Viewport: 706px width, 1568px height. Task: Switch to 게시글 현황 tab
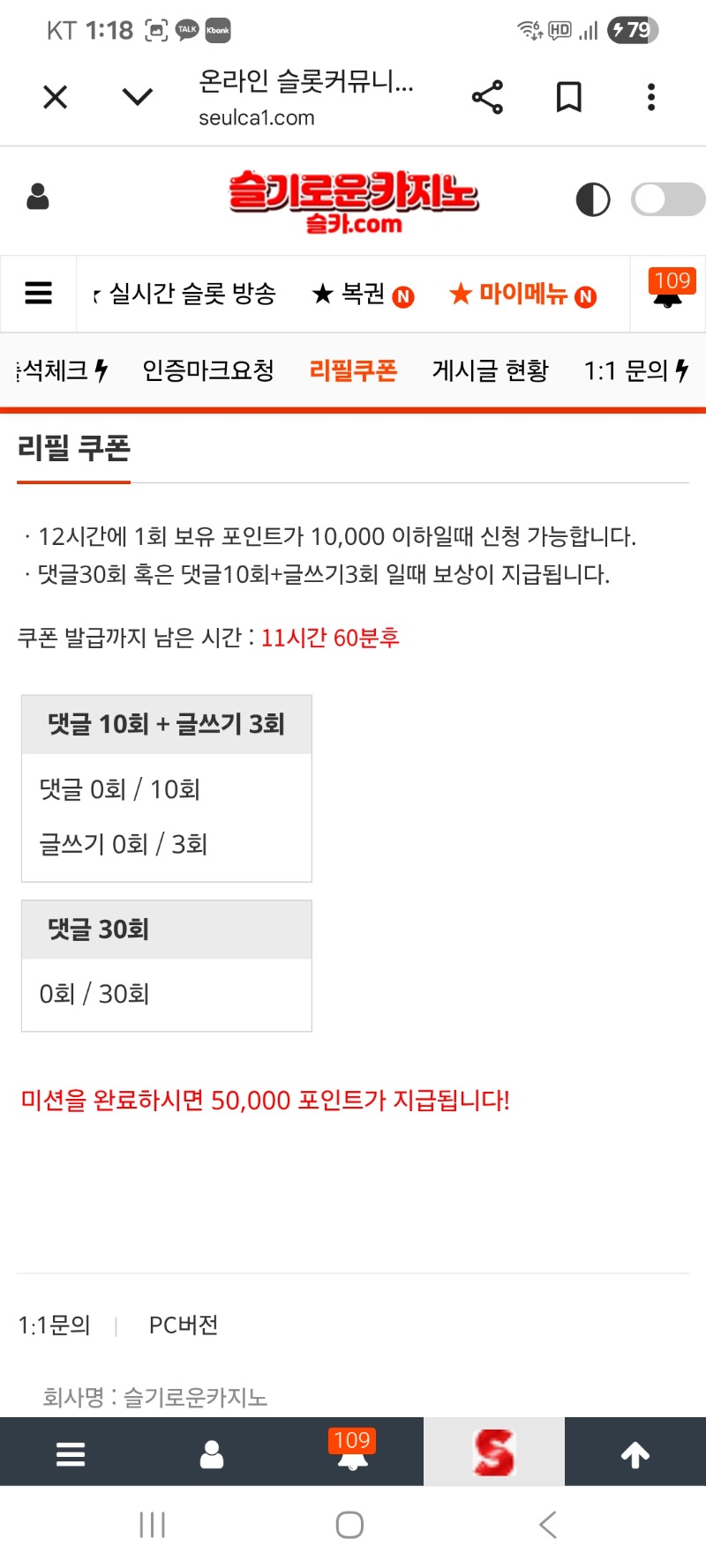490,370
